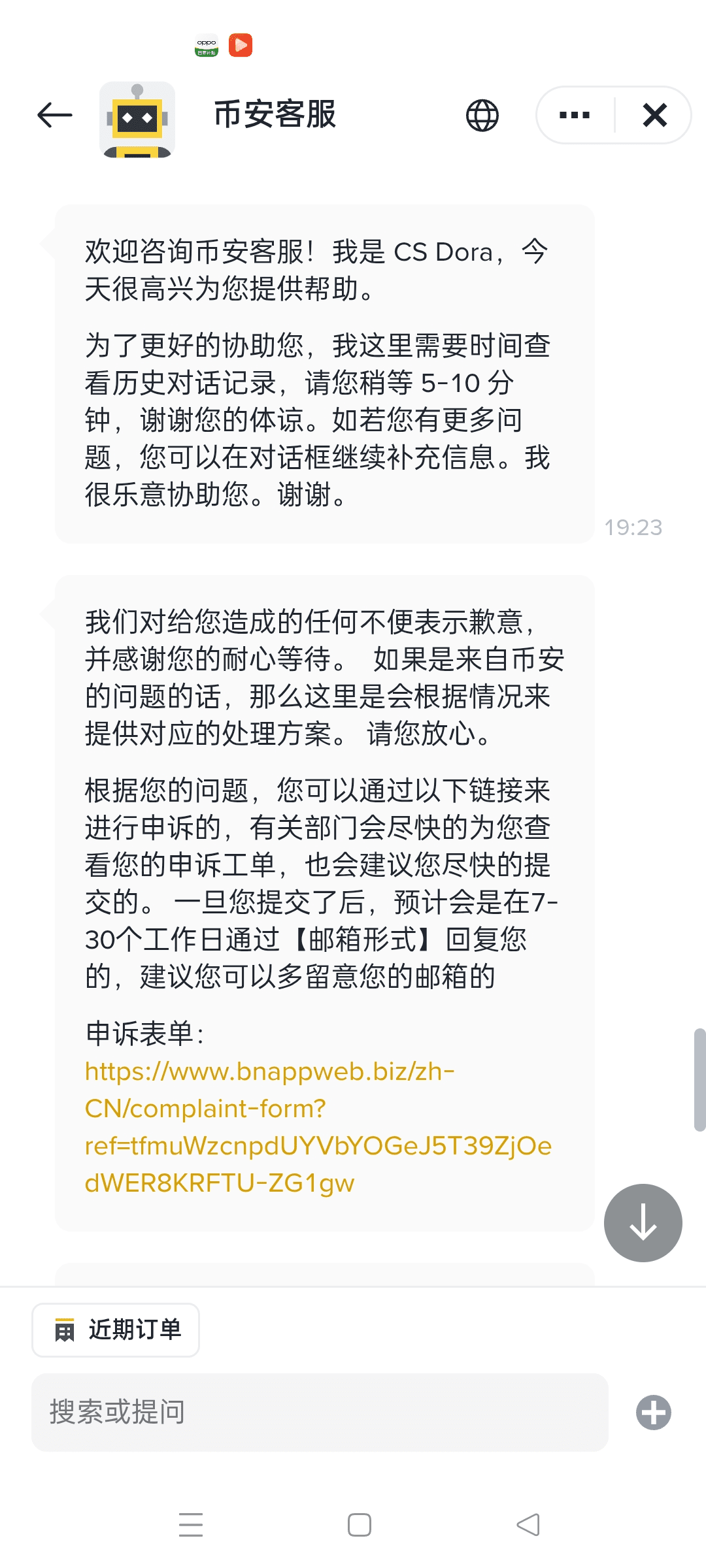This screenshot has width=706, height=1568.
Task: Jump to latest message with down arrow
Action: (643, 1222)
